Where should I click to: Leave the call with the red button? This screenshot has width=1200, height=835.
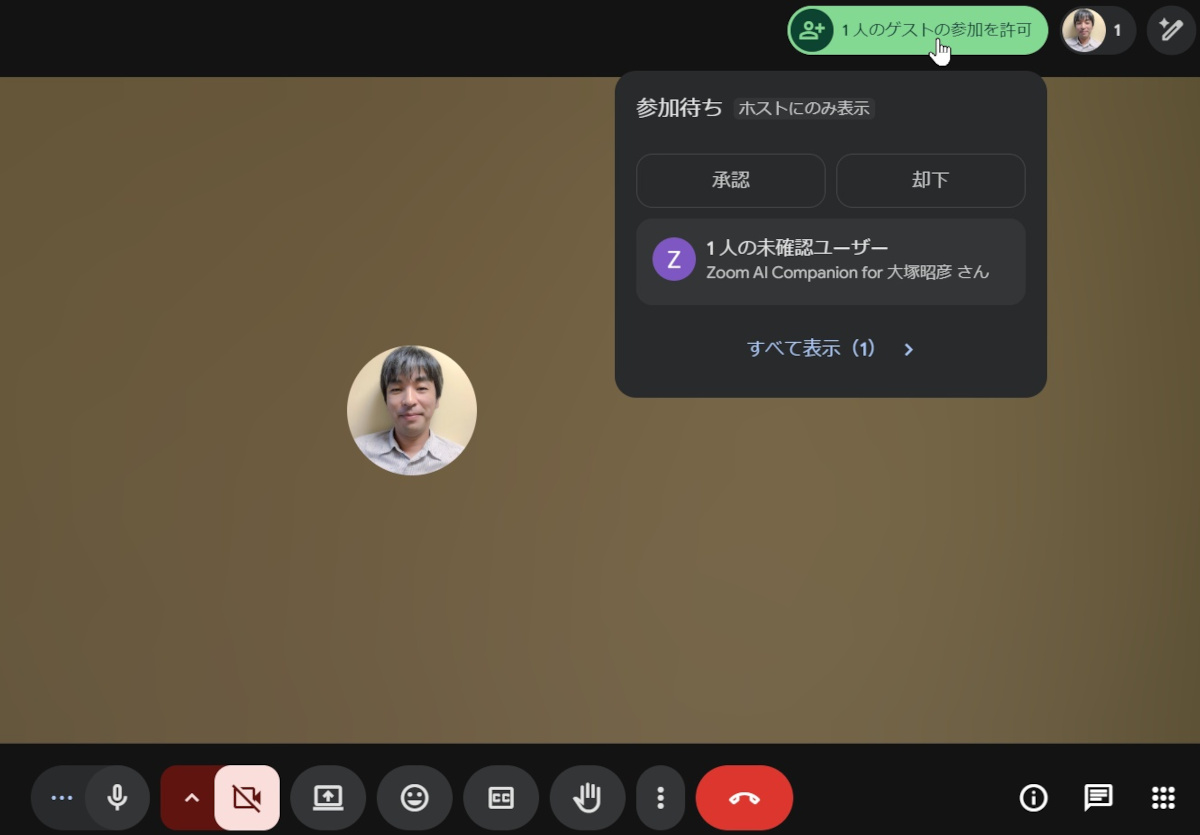click(x=744, y=797)
